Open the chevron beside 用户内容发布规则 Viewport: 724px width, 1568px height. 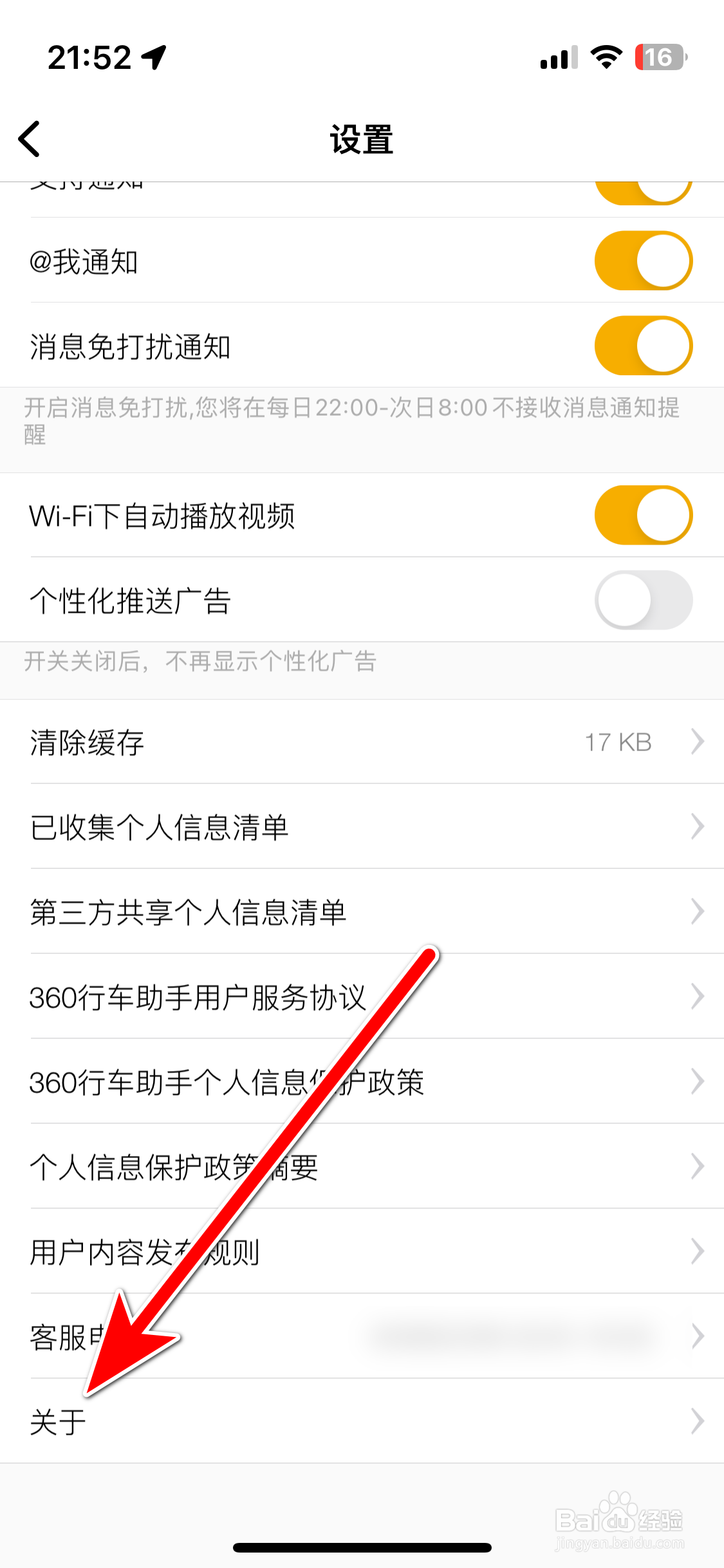tap(697, 1251)
